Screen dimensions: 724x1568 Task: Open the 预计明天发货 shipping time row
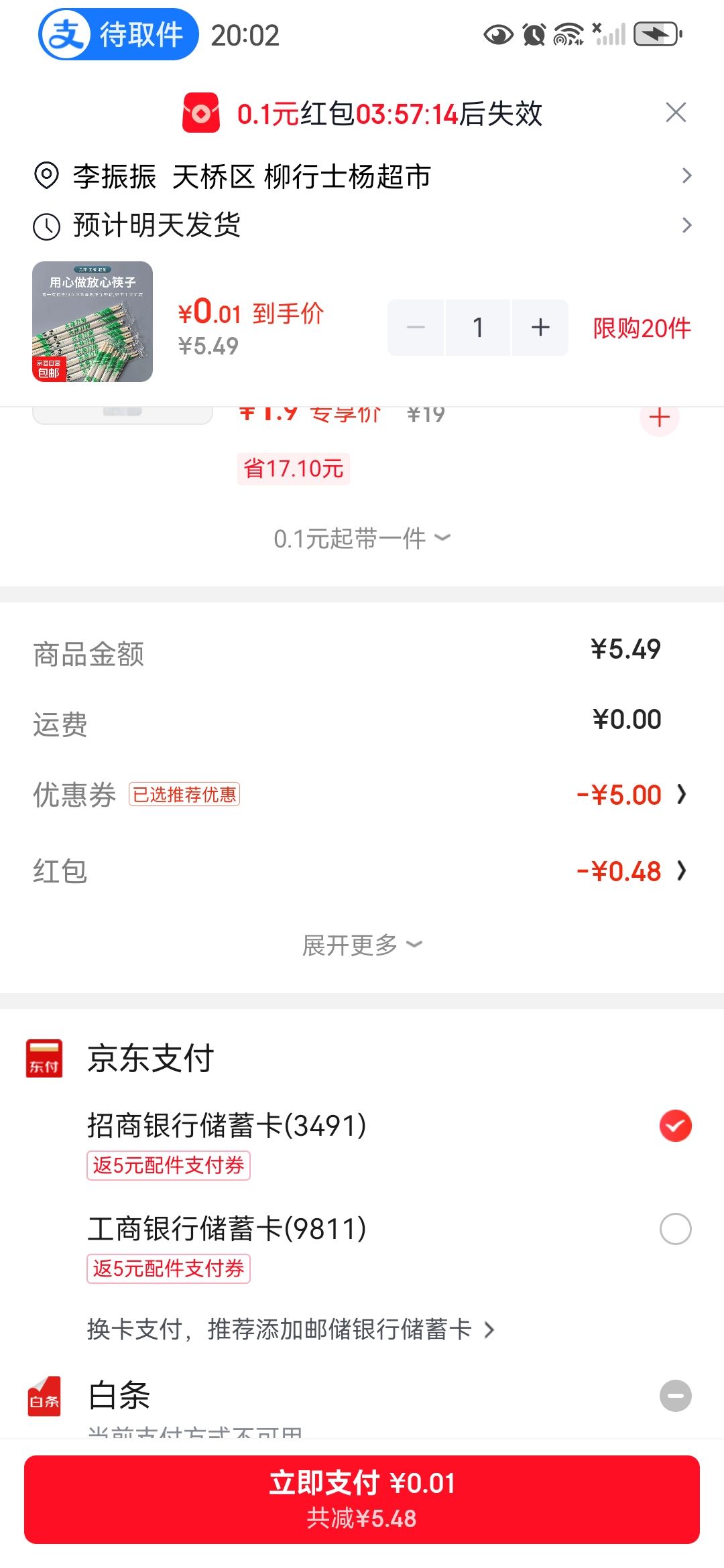(362, 225)
